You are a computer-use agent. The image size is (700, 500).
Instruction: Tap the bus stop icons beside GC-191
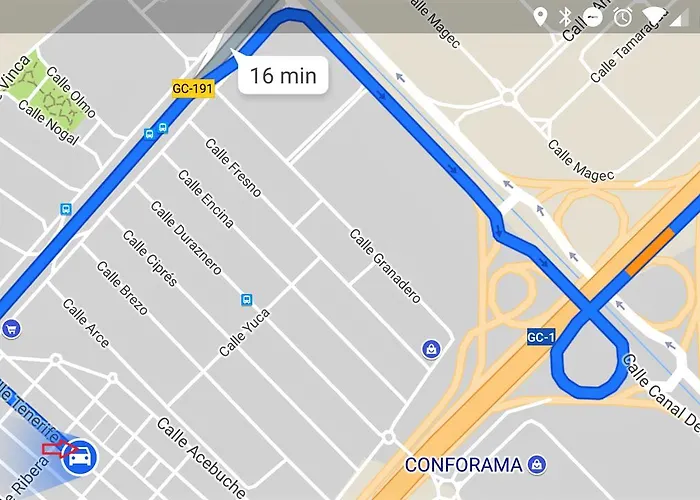coord(156,131)
